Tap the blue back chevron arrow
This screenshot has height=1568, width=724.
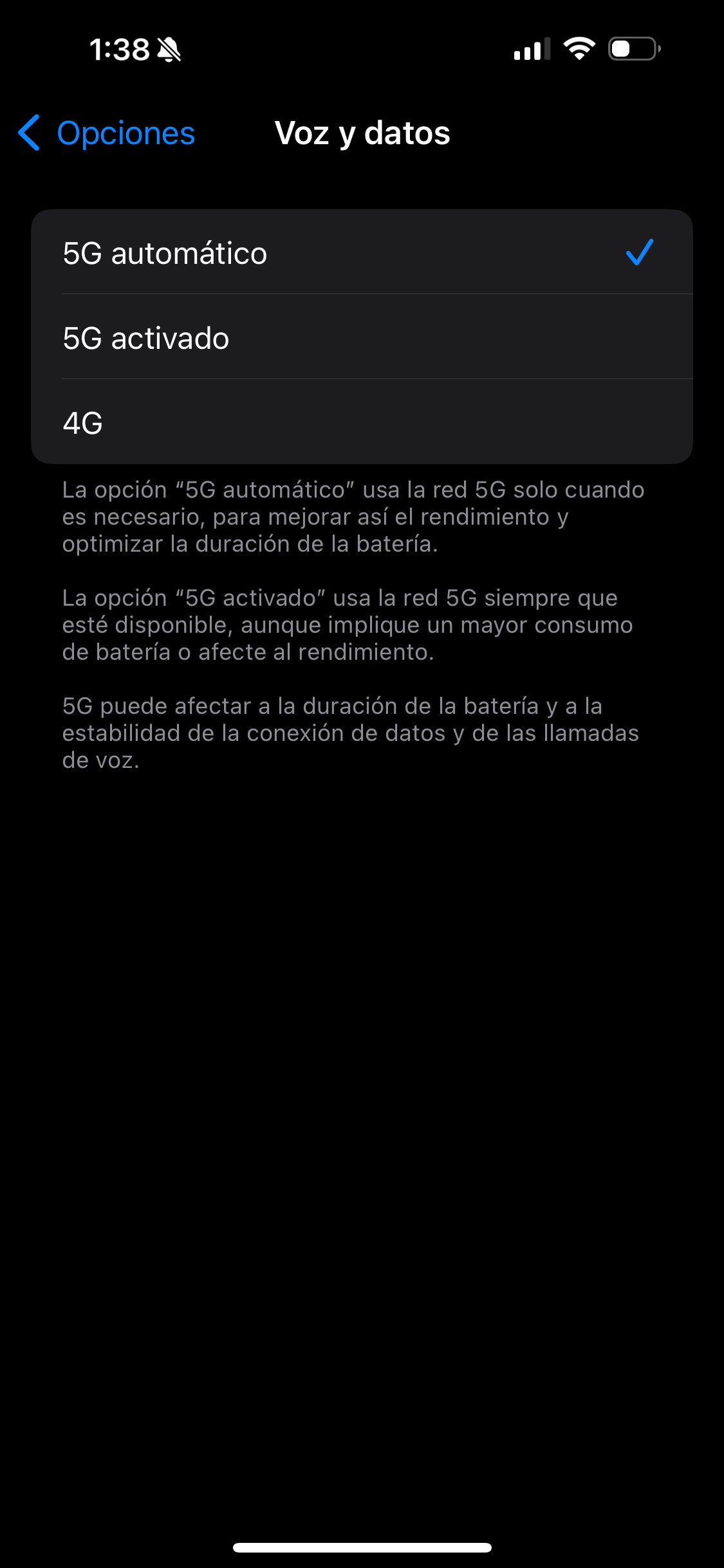tap(30, 133)
